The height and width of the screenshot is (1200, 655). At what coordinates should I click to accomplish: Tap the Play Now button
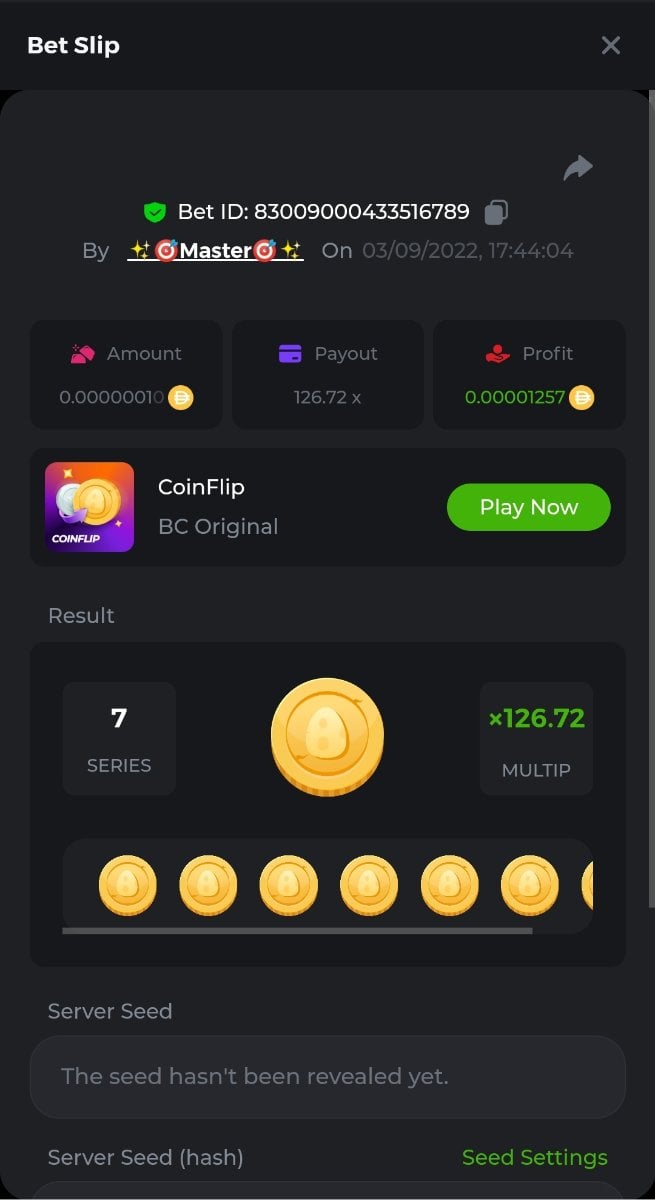pyautogui.click(x=528, y=507)
